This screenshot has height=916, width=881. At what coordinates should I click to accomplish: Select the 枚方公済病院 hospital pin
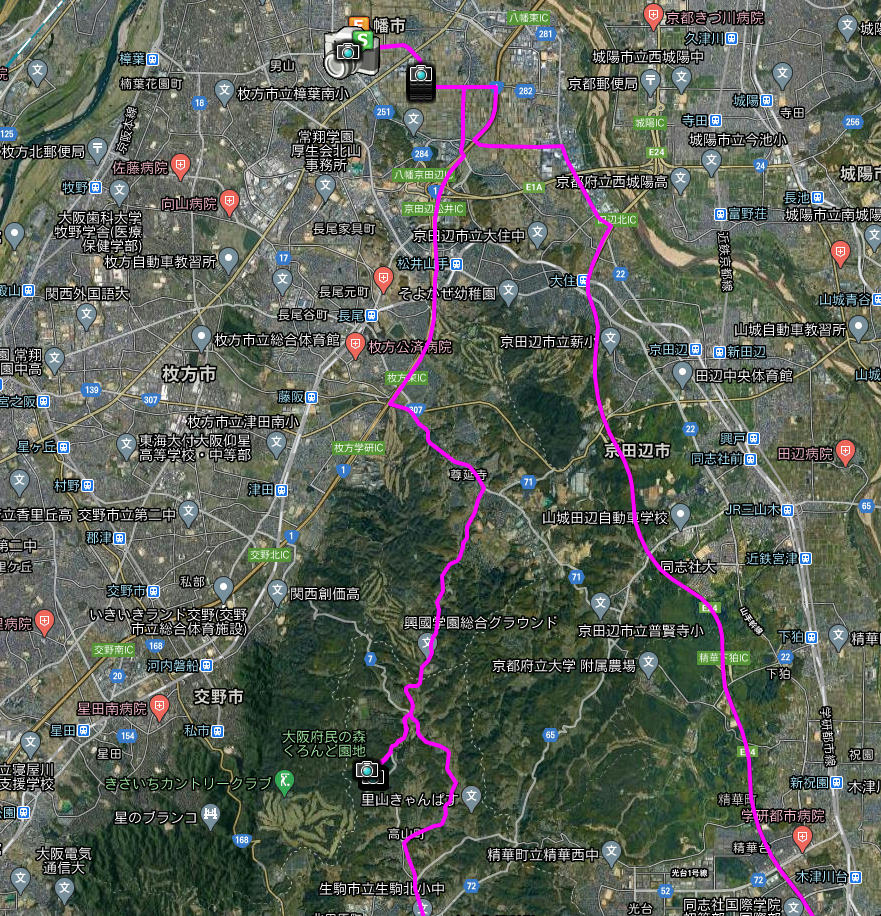(354, 346)
